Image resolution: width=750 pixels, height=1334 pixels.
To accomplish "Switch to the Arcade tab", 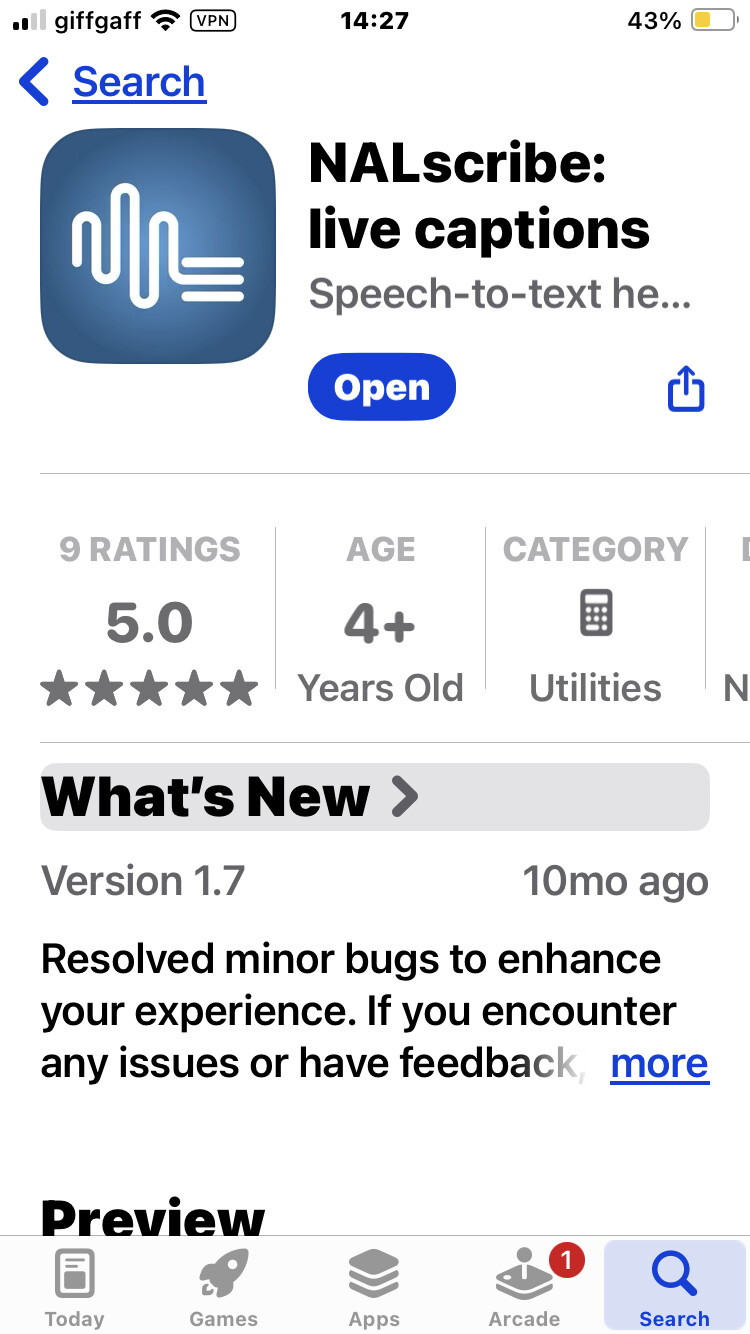I will 525,1288.
